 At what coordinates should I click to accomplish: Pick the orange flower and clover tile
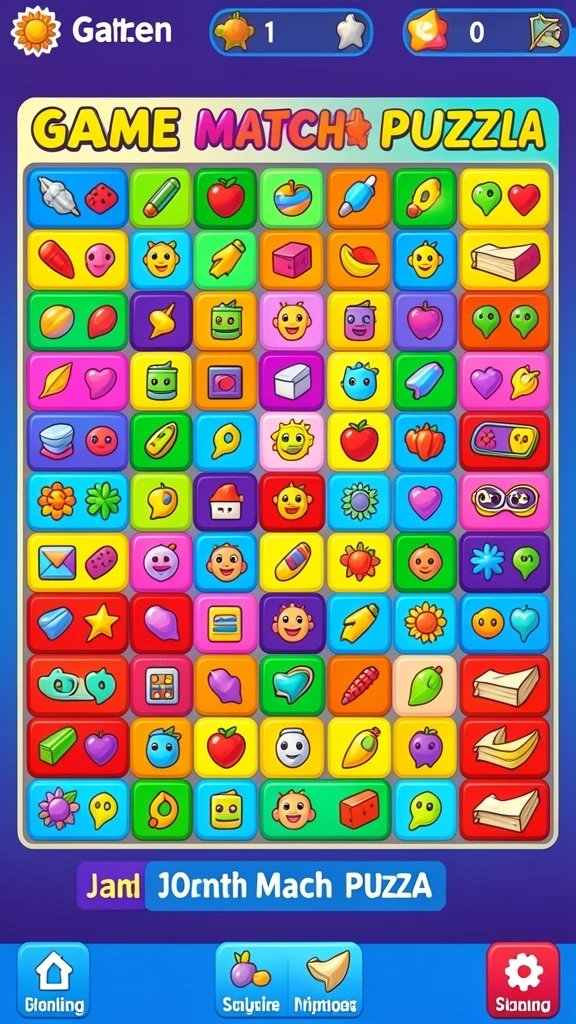pyautogui.click(x=78, y=502)
